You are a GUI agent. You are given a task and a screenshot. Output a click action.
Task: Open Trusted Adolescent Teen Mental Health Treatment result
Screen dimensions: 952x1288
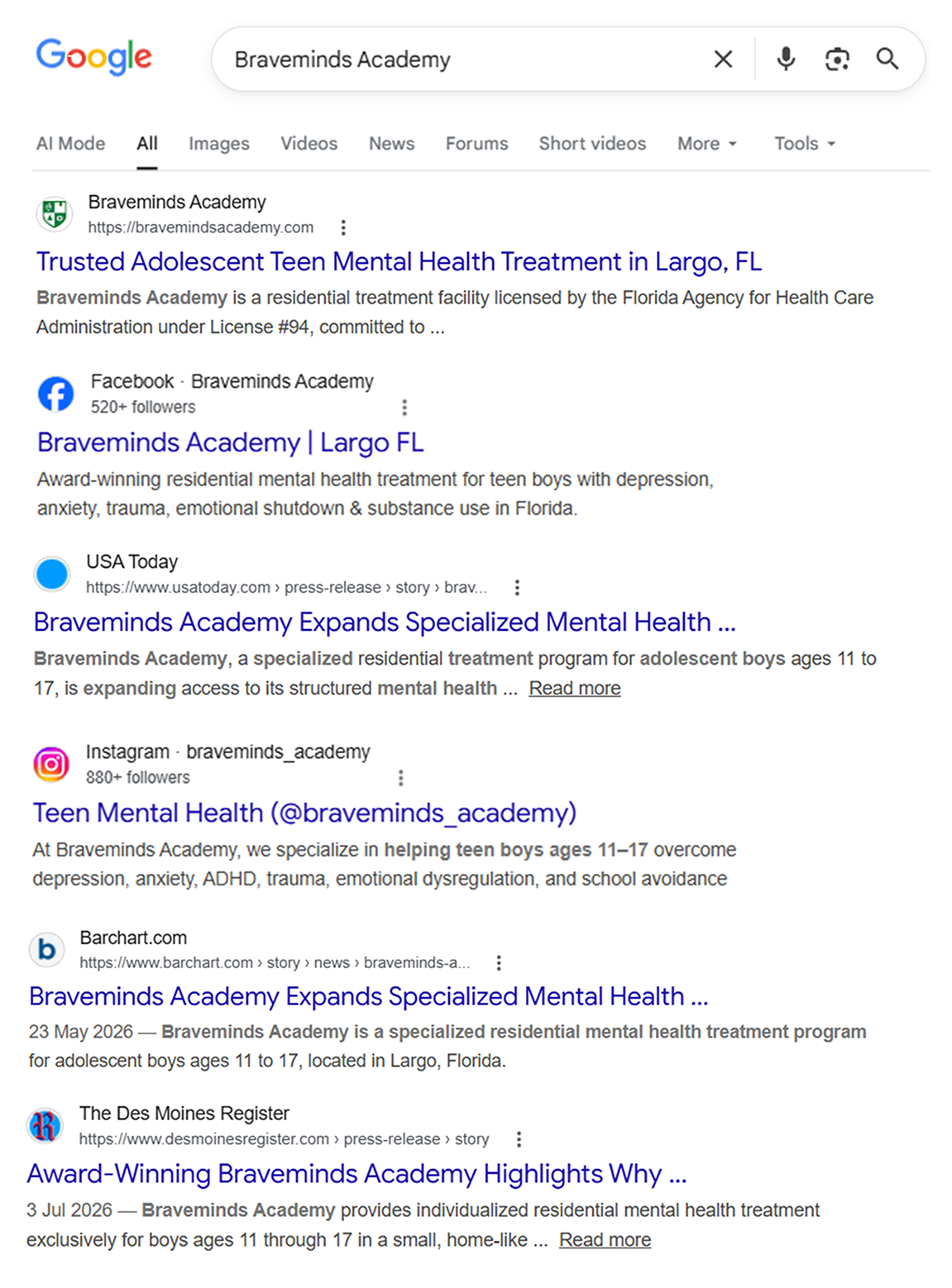point(399,262)
